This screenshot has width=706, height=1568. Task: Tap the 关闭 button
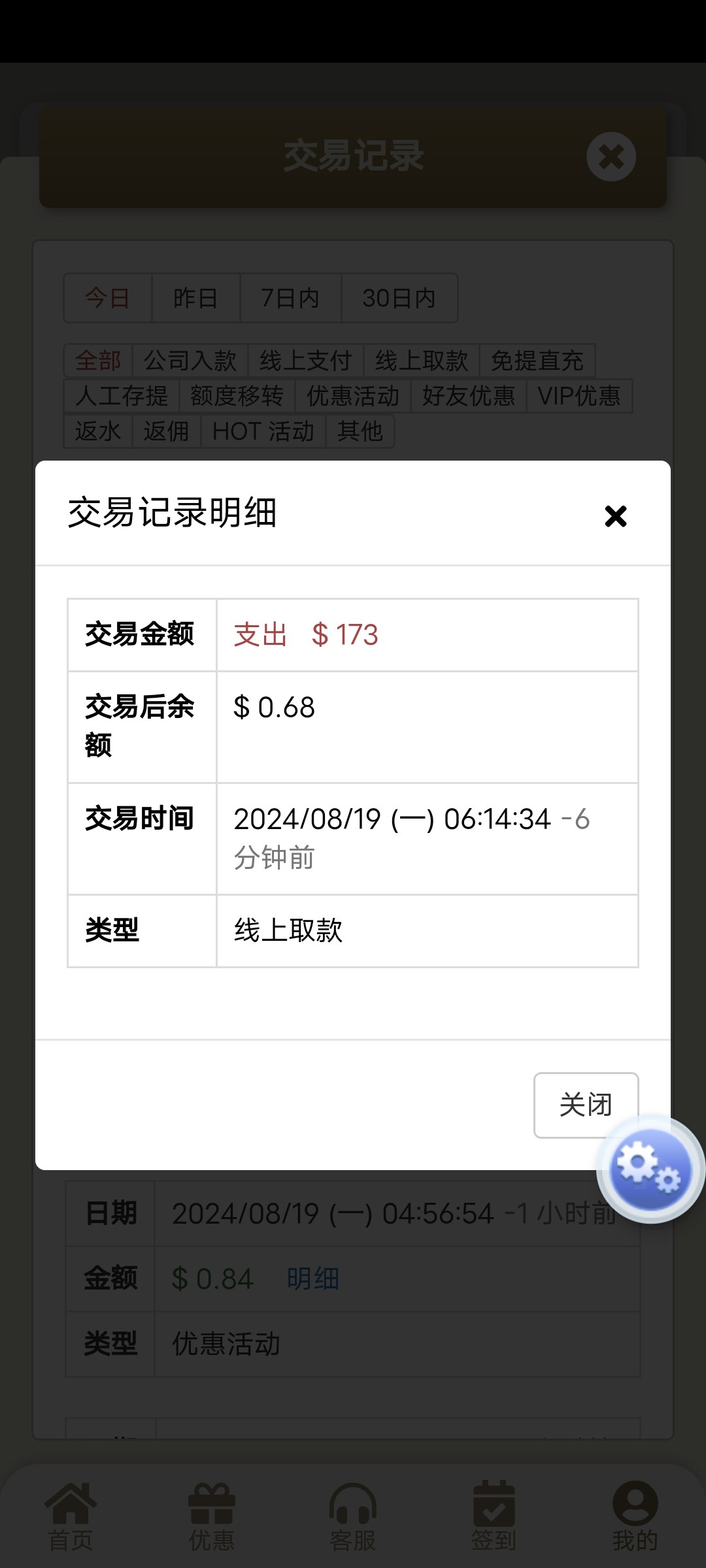586,1105
